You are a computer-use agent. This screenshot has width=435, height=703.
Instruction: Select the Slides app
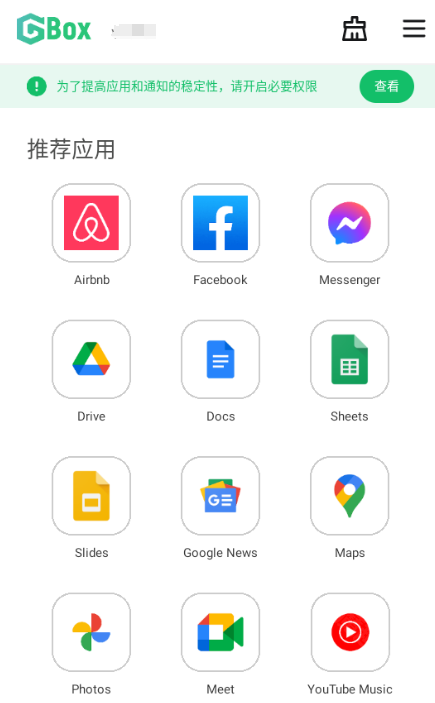click(x=91, y=496)
